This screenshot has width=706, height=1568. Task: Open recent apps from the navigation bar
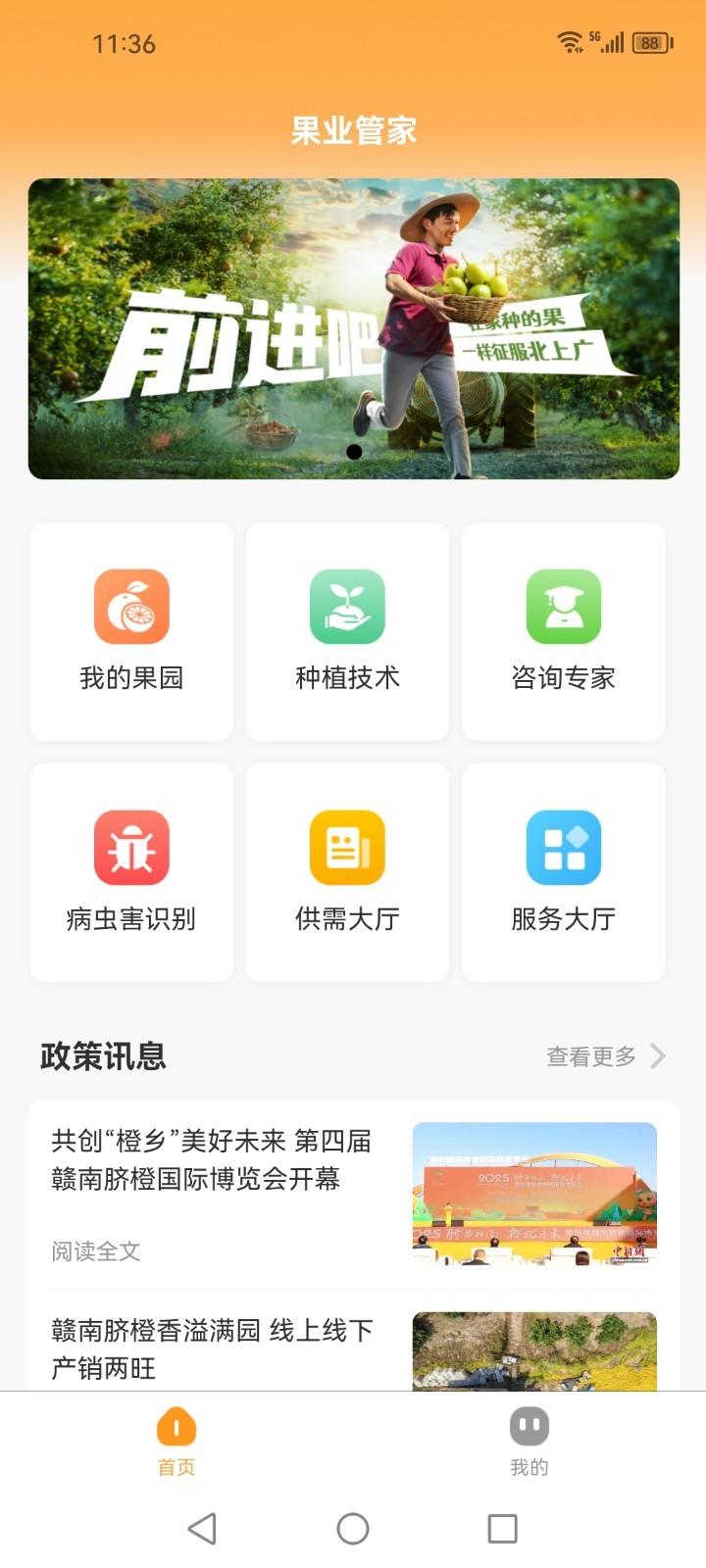tap(502, 1529)
